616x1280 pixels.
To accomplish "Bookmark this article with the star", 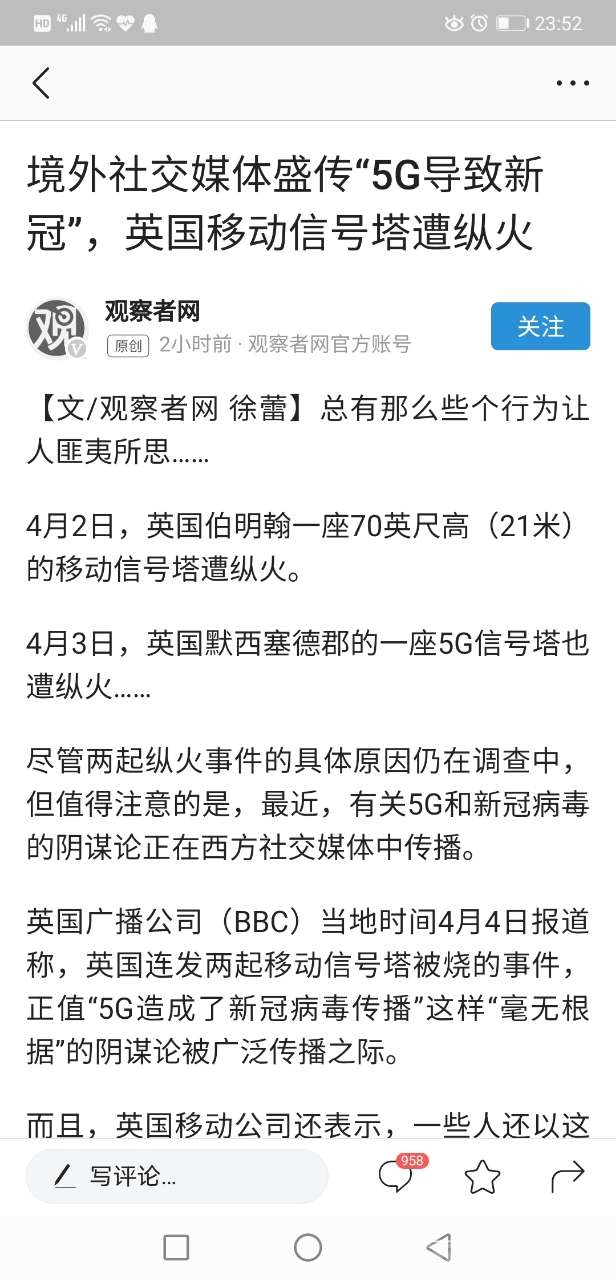I will (482, 1177).
